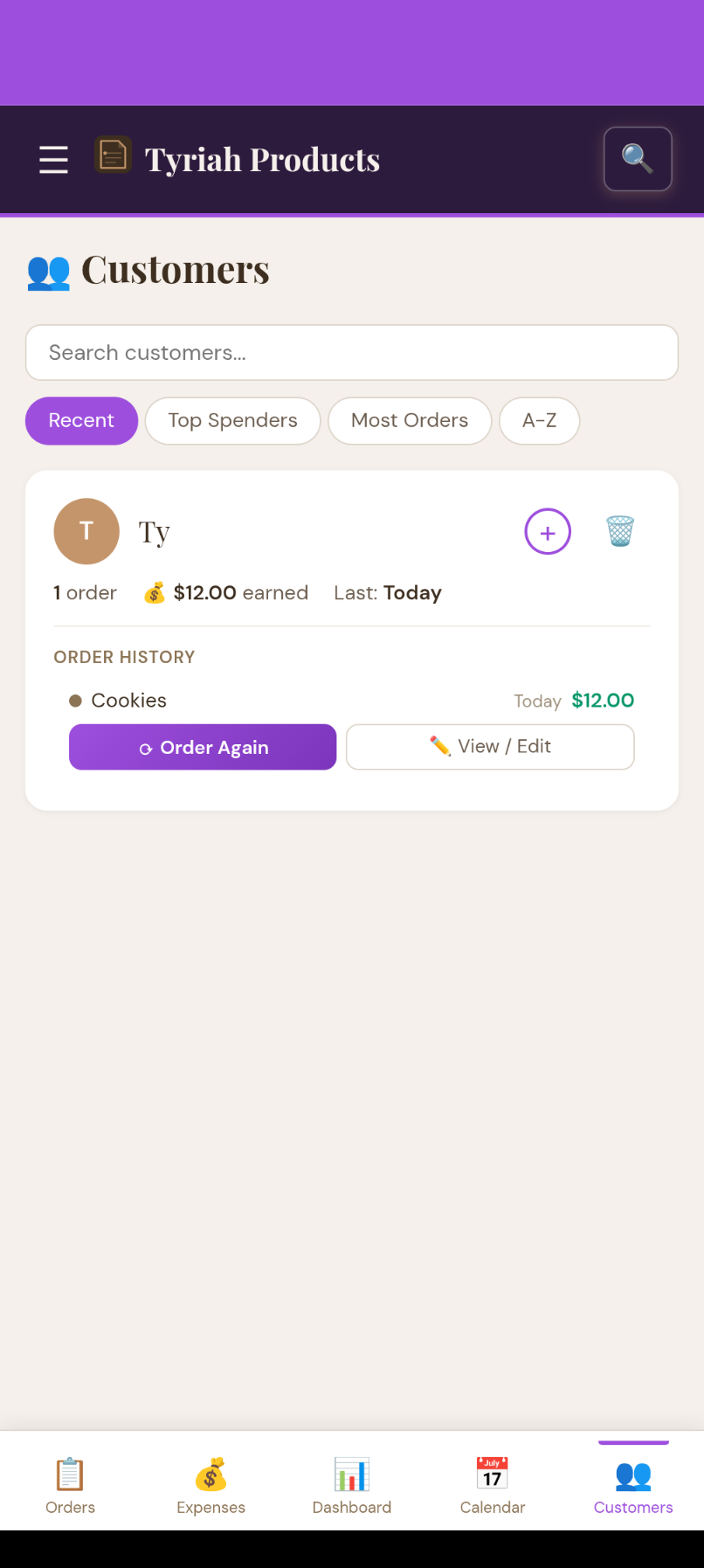Add a new order for Ty

(x=548, y=532)
